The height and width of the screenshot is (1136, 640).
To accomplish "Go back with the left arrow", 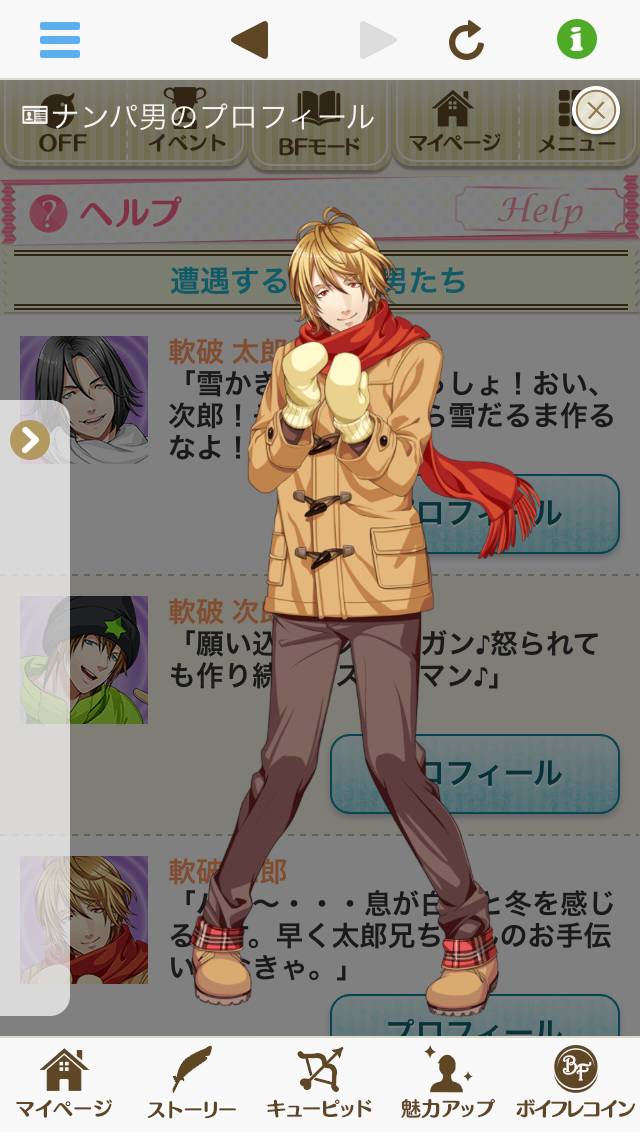I will tap(249, 40).
